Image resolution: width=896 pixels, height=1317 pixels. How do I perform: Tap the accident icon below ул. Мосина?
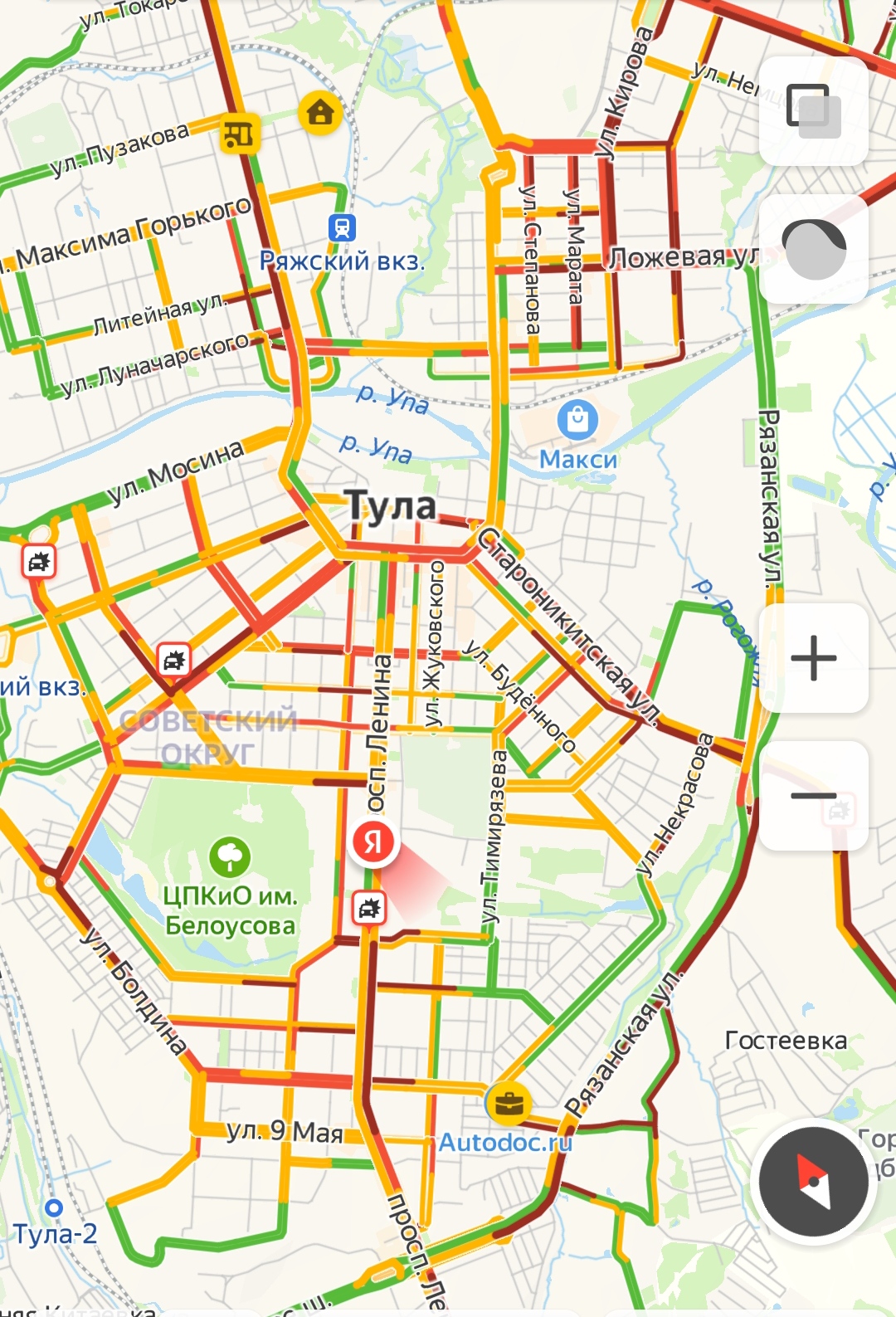point(38,562)
